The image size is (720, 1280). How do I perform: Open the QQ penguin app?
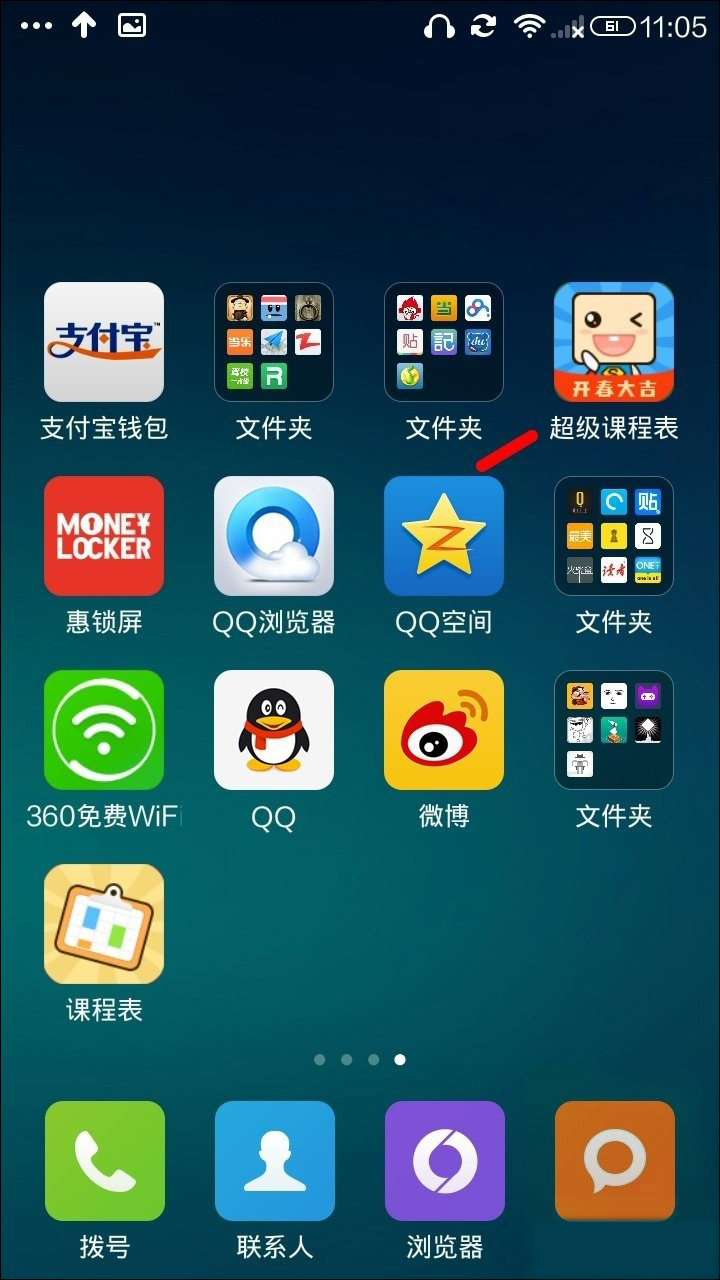(x=273, y=729)
